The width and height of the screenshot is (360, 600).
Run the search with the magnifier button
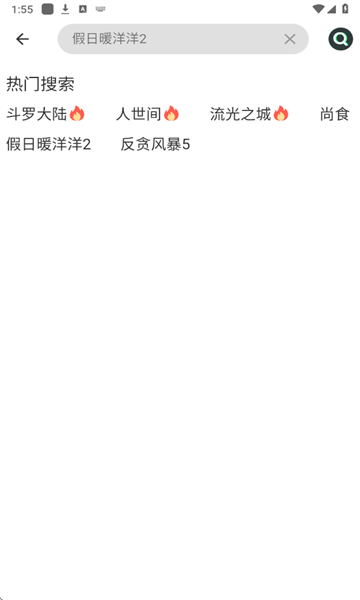[340, 39]
